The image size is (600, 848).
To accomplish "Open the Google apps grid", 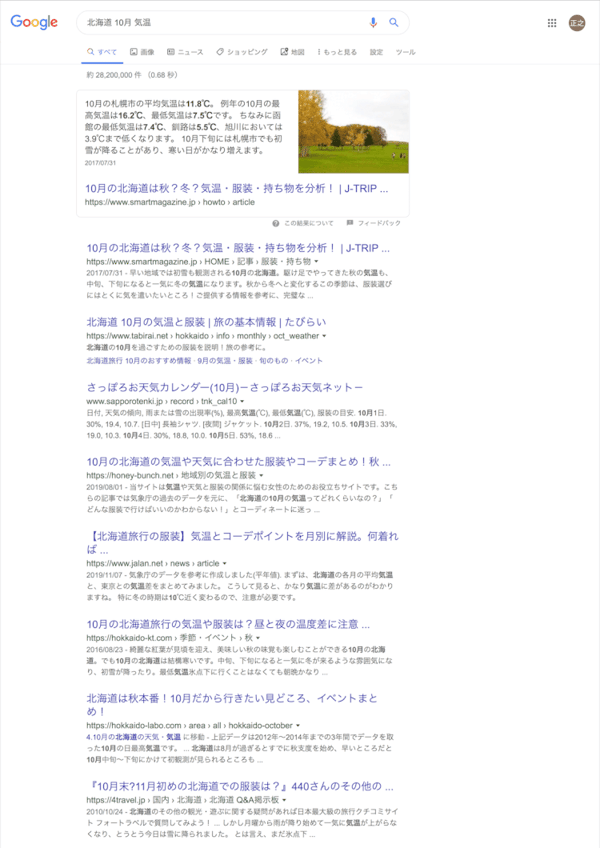I will (x=552, y=22).
